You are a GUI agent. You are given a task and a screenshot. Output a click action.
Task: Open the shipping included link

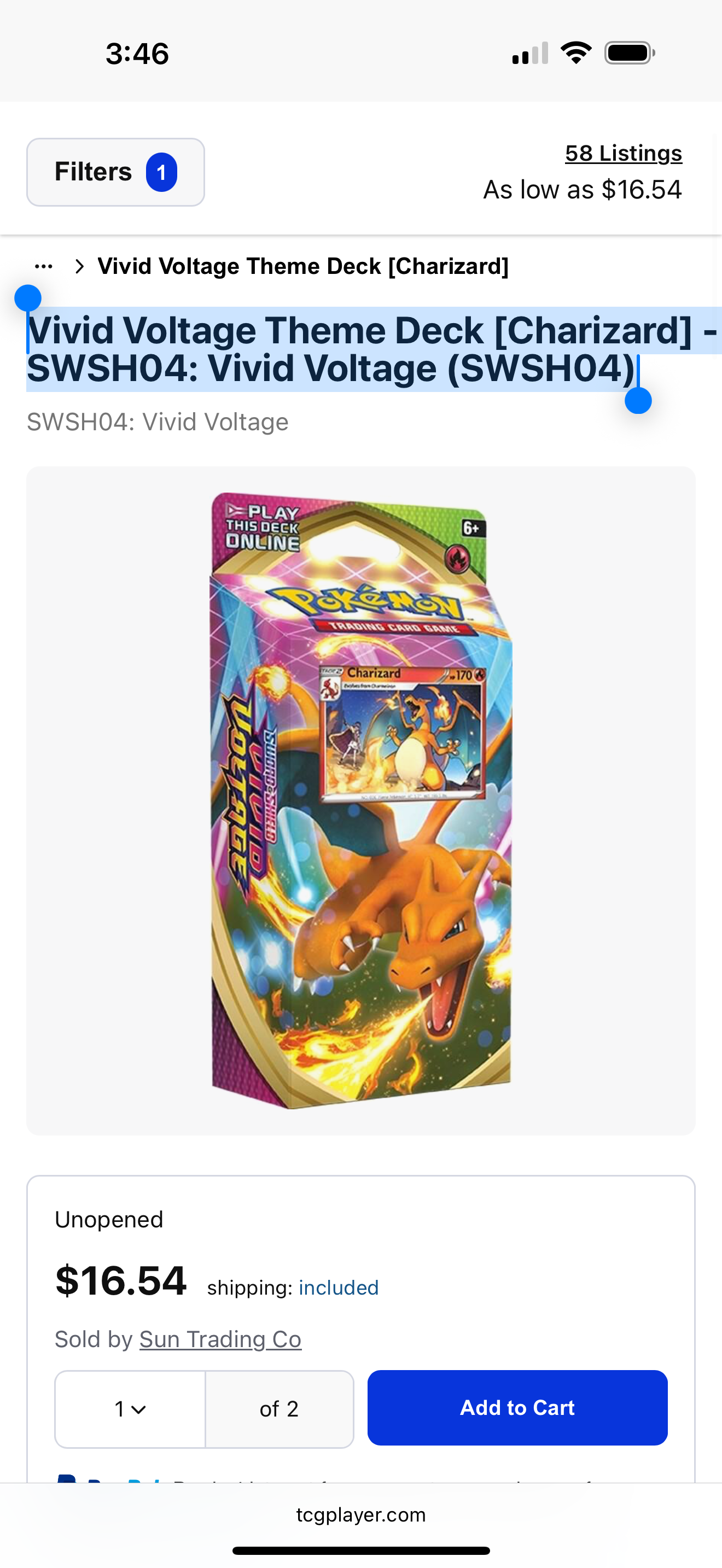(339, 1288)
